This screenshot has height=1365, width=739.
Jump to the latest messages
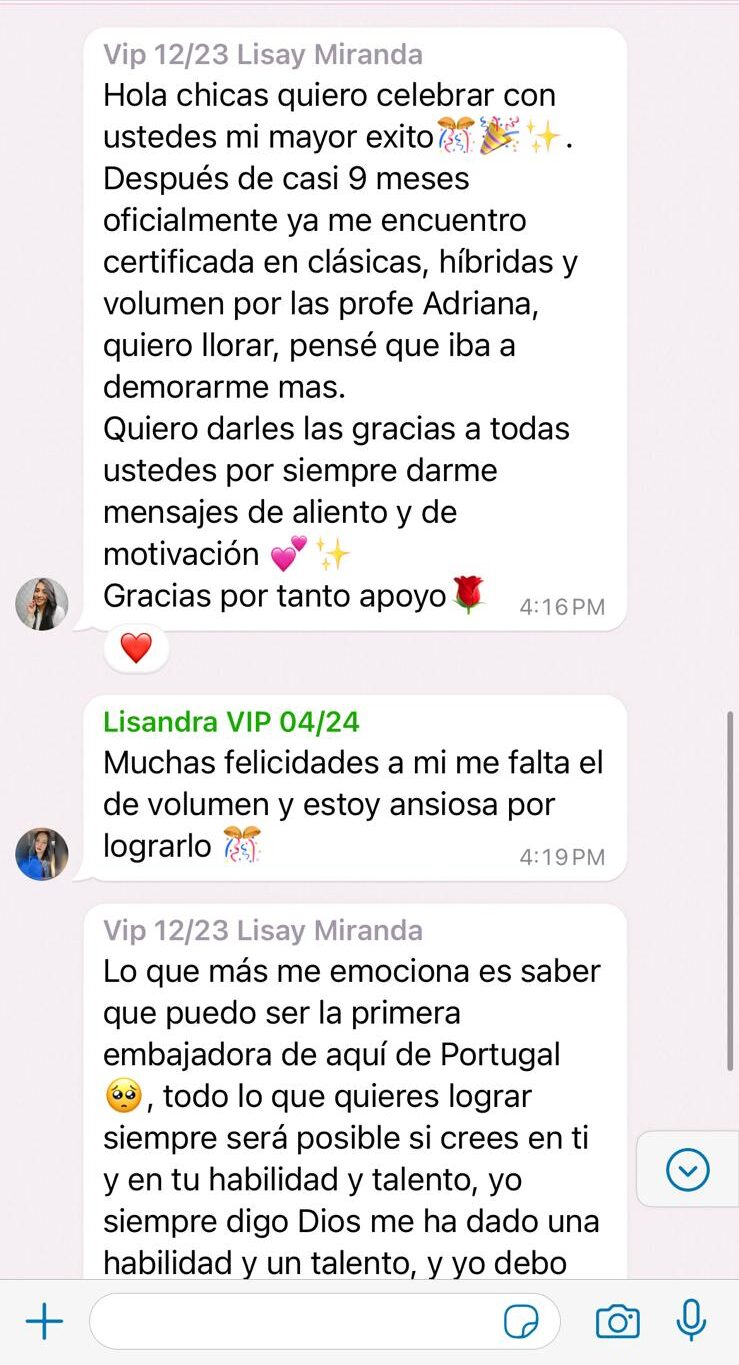[688, 1169]
